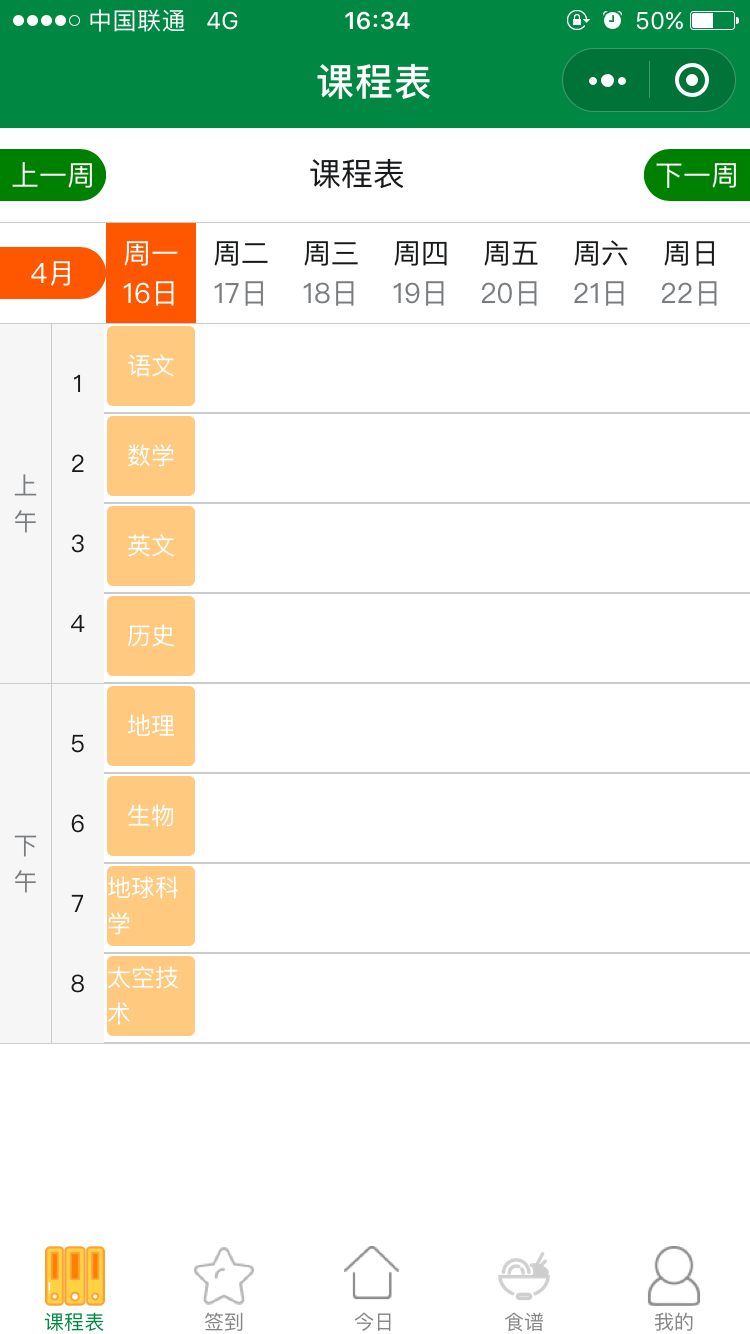This screenshot has height=1334, width=750.
Task: Go to next week with 下一周
Action: pos(697,175)
